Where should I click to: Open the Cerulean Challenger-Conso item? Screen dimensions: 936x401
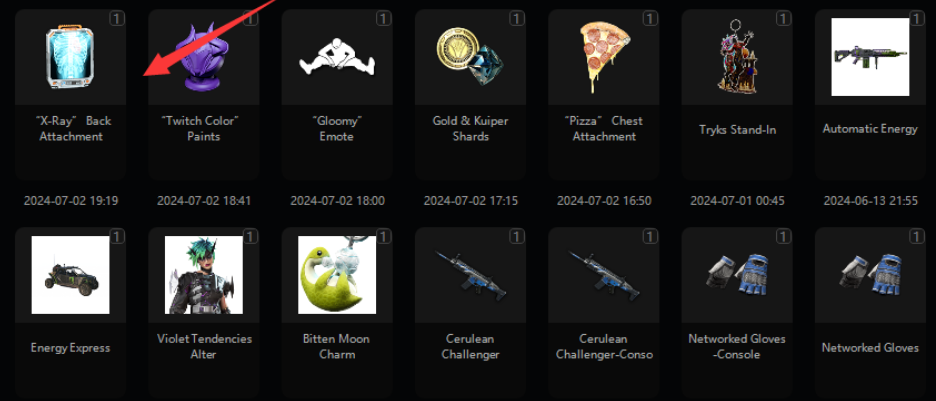click(x=604, y=305)
